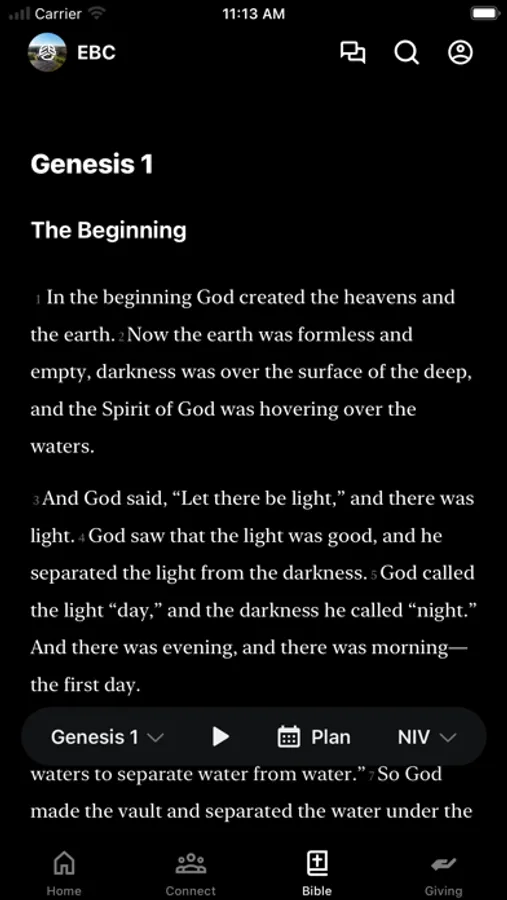Switch to the Home tab

click(x=64, y=874)
